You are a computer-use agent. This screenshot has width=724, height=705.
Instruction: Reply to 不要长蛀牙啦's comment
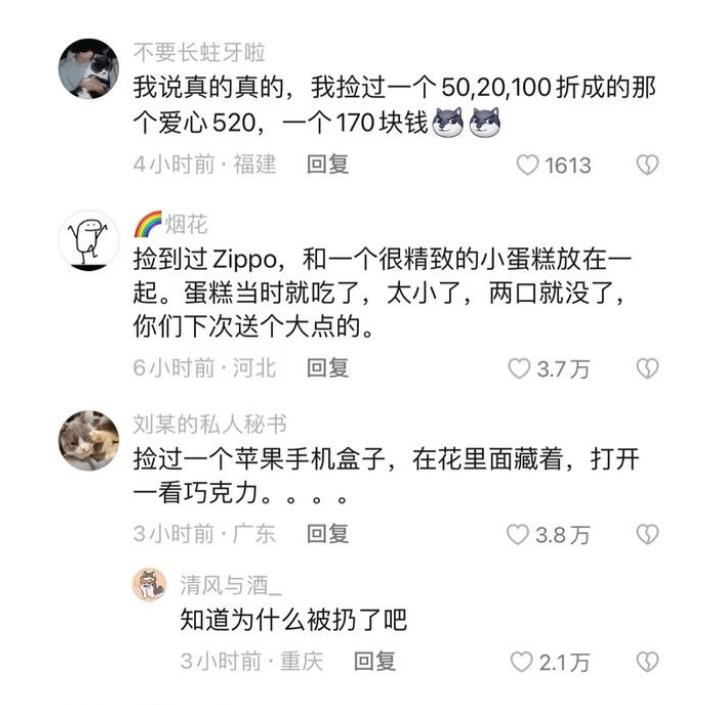(328, 164)
